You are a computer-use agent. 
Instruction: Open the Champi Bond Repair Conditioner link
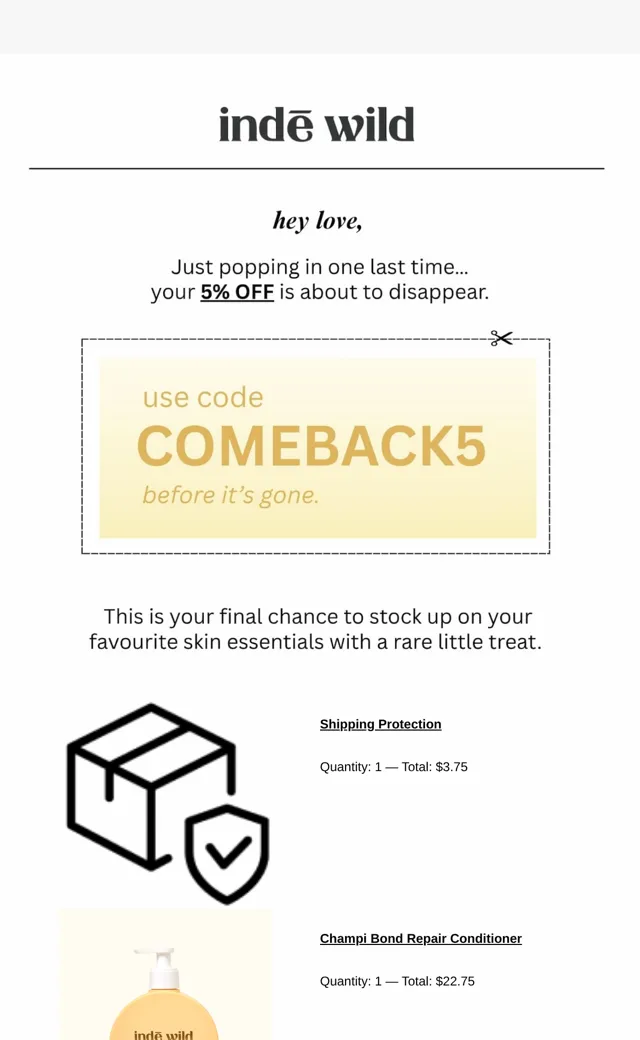pos(420,939)
